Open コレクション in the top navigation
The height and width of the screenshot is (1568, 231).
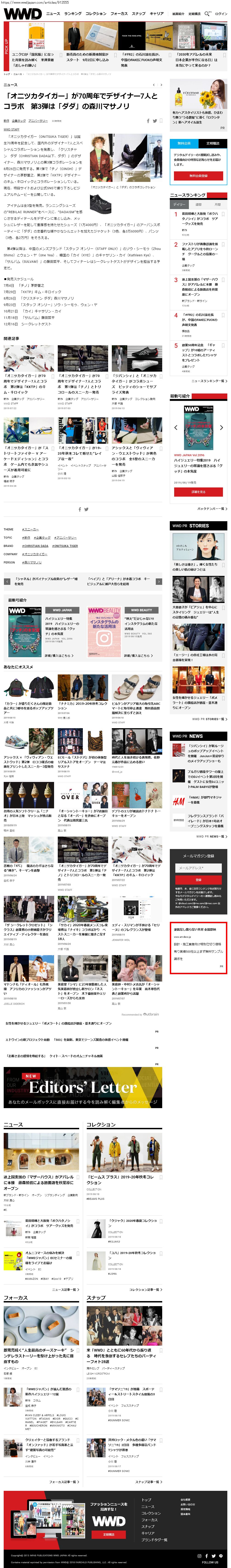pos(96,13)
